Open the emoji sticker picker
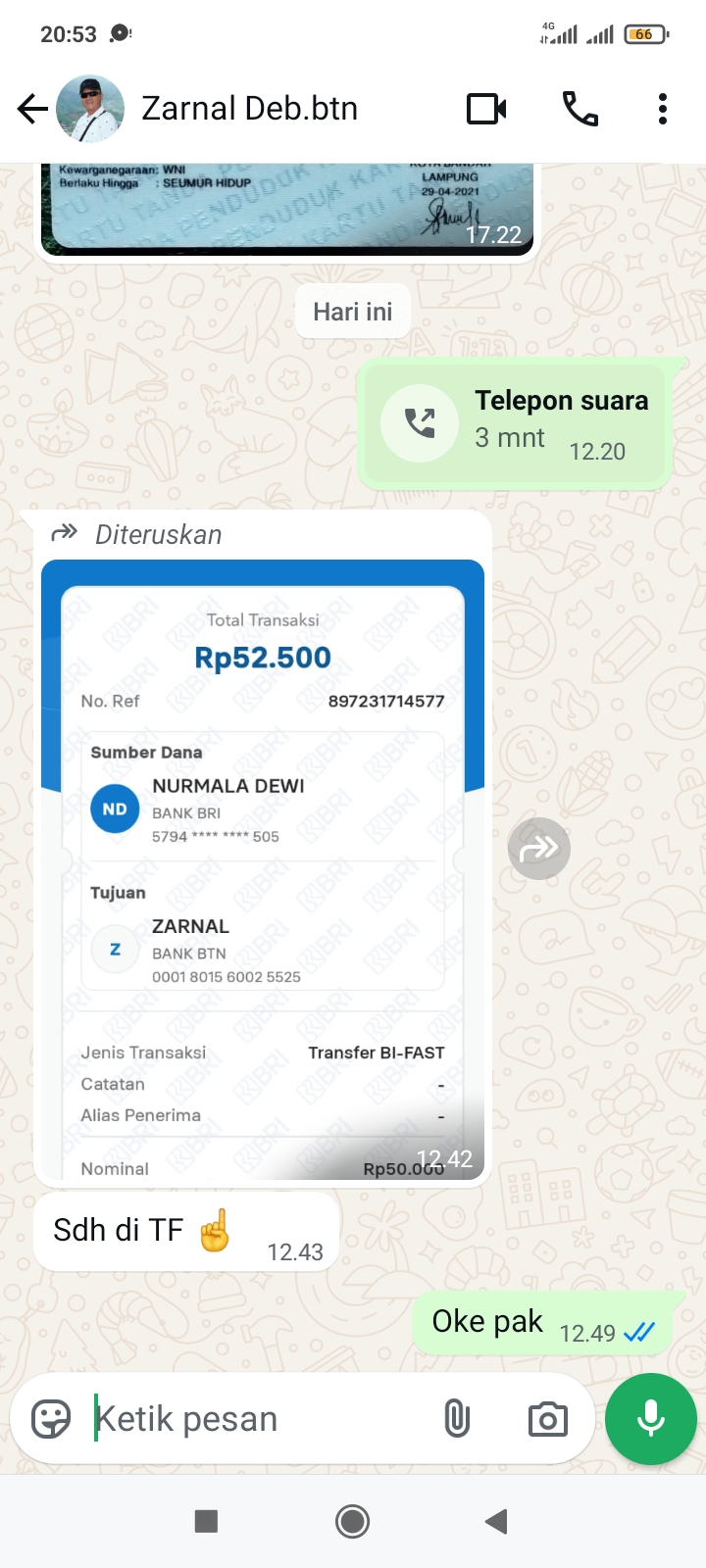The height and width of the screenshot is (1568, 706). click(51, 1418)
